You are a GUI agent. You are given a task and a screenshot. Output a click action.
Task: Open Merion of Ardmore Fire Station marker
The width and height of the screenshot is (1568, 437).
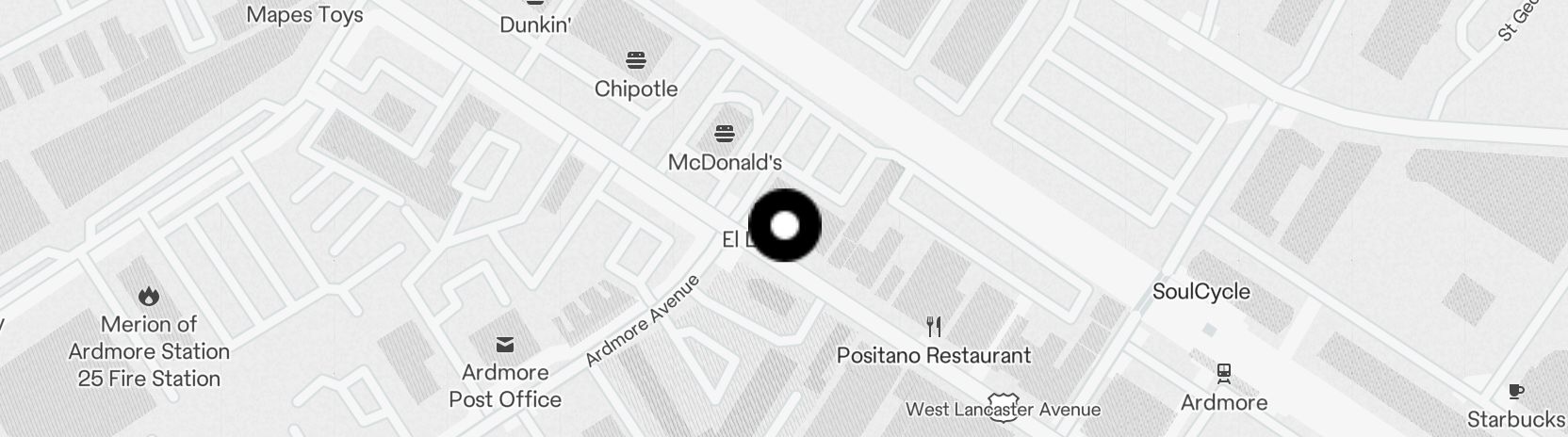pyautogui.click(x=149, y=298)
